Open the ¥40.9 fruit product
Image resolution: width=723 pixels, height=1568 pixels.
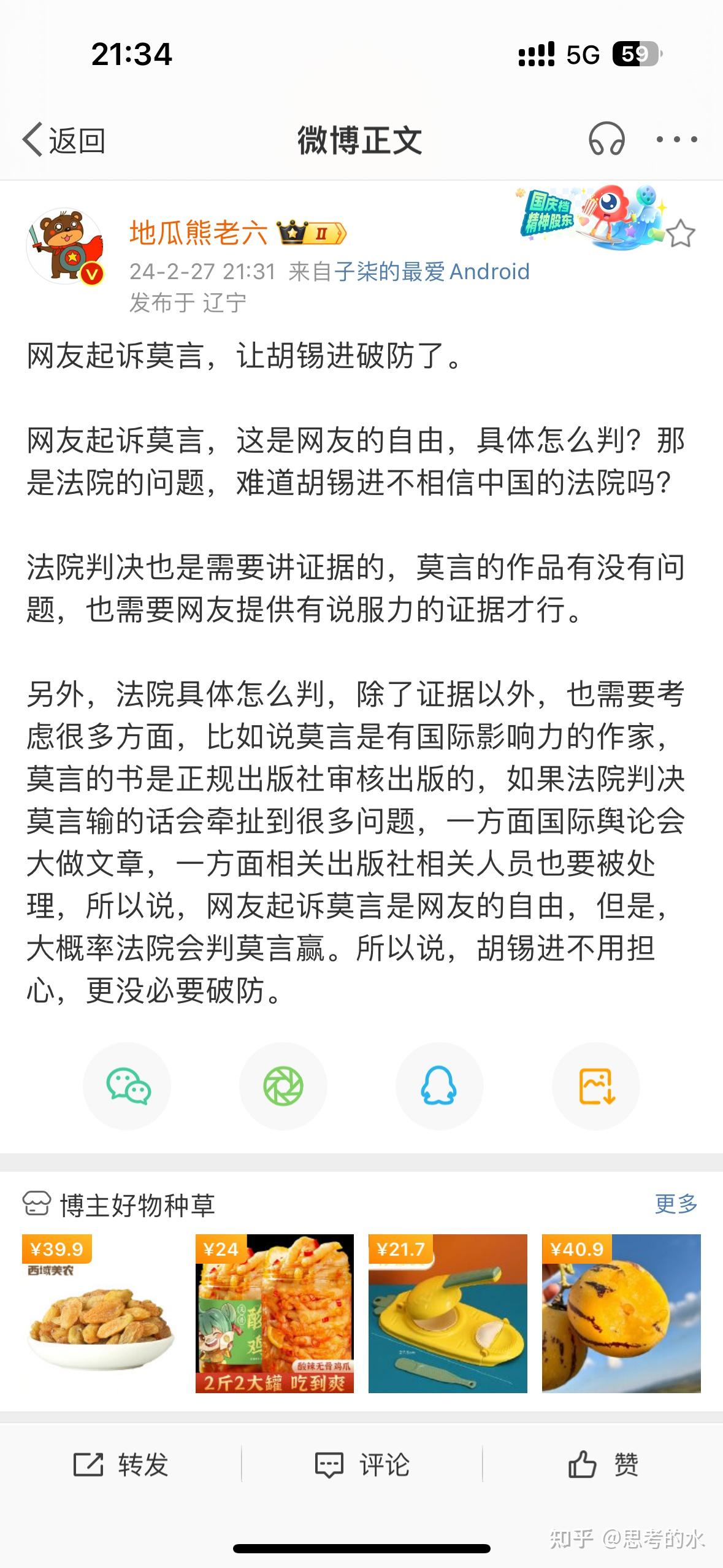click(x=621, y=1313)
